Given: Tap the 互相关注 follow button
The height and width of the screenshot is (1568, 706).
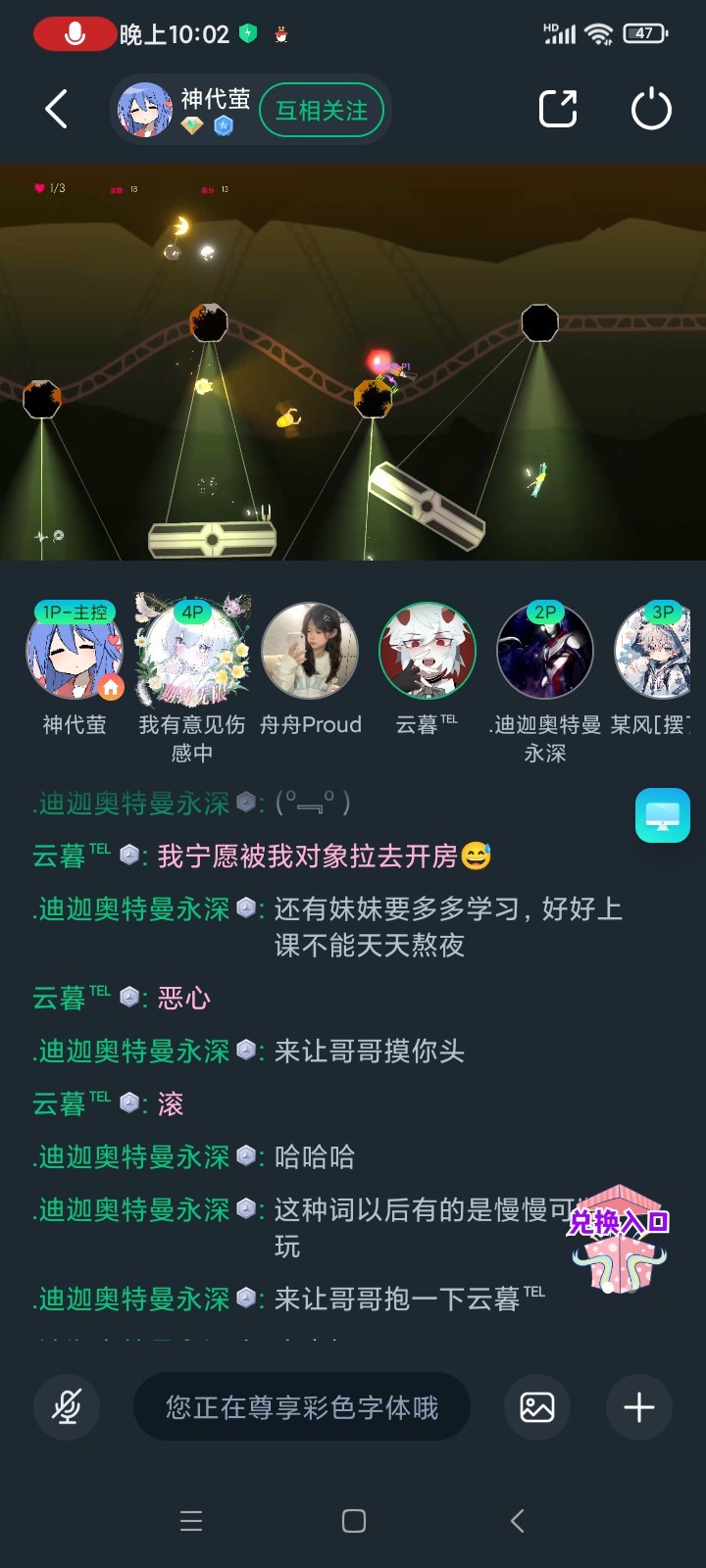Looking at the screenshot, I should (x=321, y=111).
